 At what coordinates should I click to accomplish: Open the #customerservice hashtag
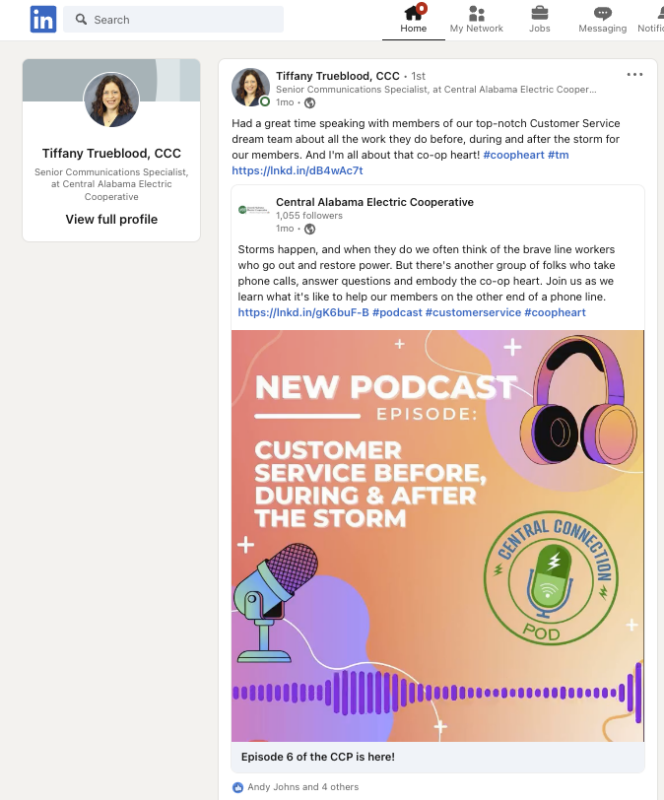(472, 313)
